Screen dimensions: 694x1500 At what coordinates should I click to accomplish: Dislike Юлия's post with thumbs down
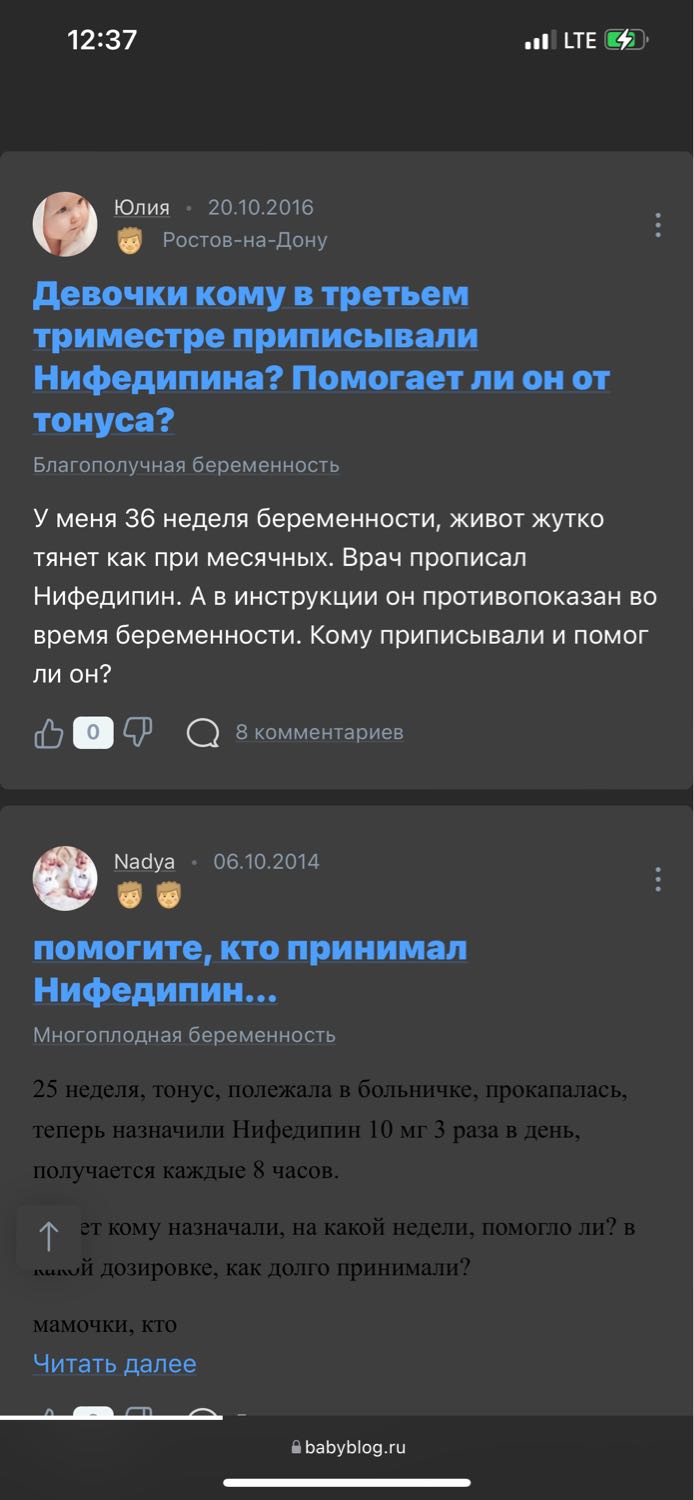138,733
